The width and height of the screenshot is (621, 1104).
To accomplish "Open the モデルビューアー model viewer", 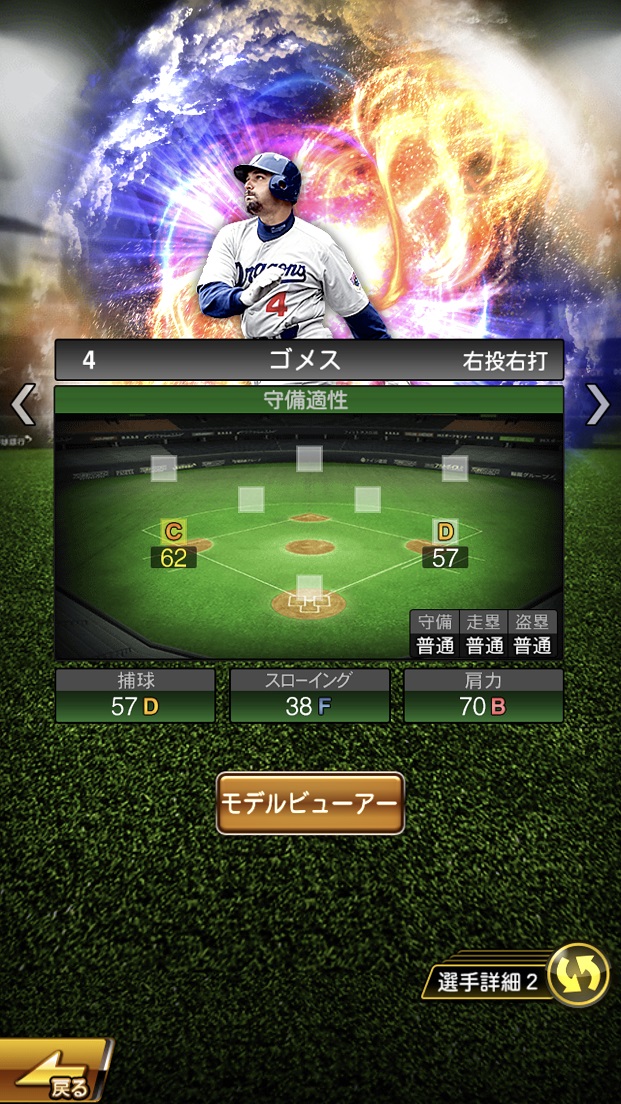I will pos(310,803).
